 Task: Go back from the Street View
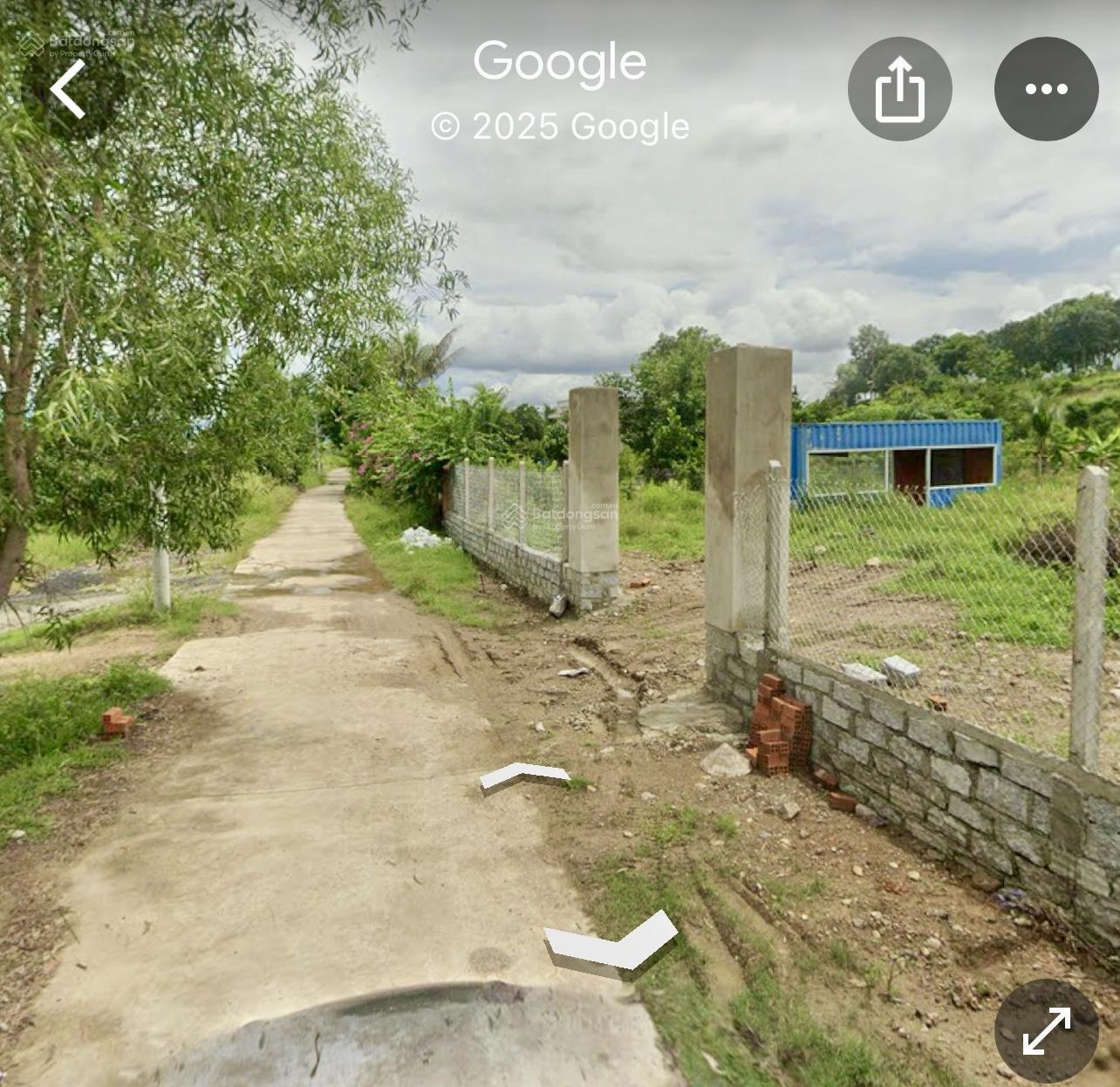pyautogui.click(x=69, y=89)
